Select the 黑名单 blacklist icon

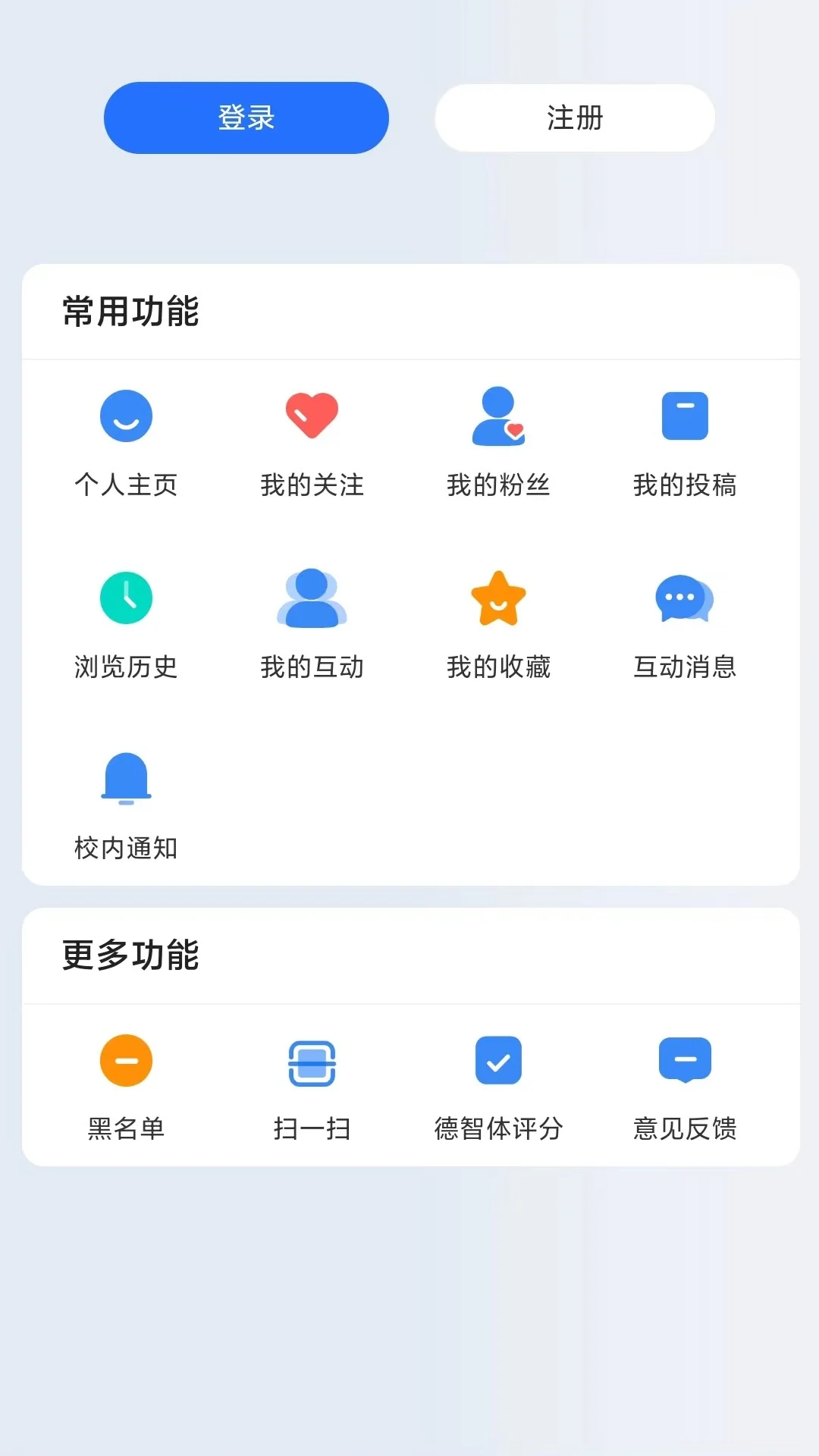[x=126, y=1060]
